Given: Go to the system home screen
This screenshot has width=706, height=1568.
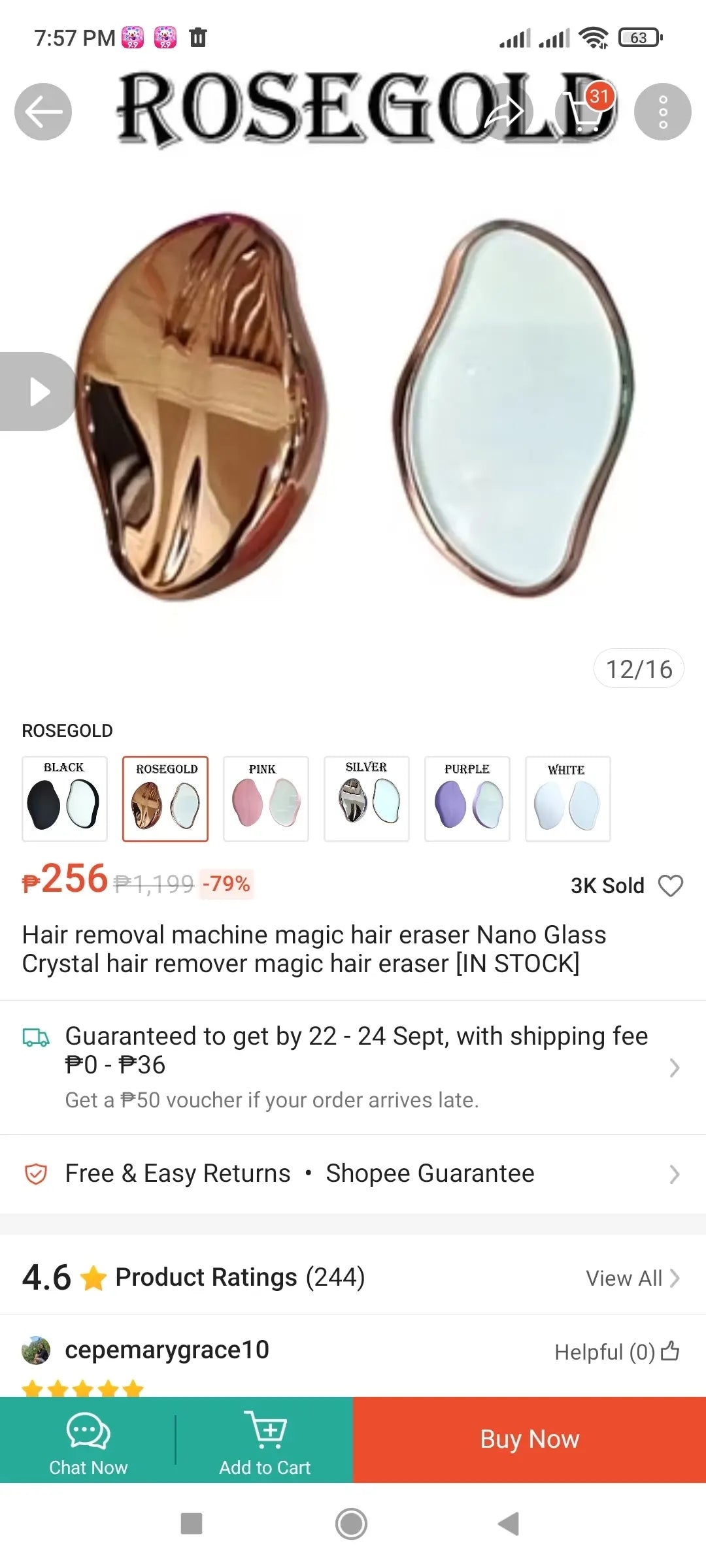Looking at the screenshot, I should click(x=352, y=1524).
